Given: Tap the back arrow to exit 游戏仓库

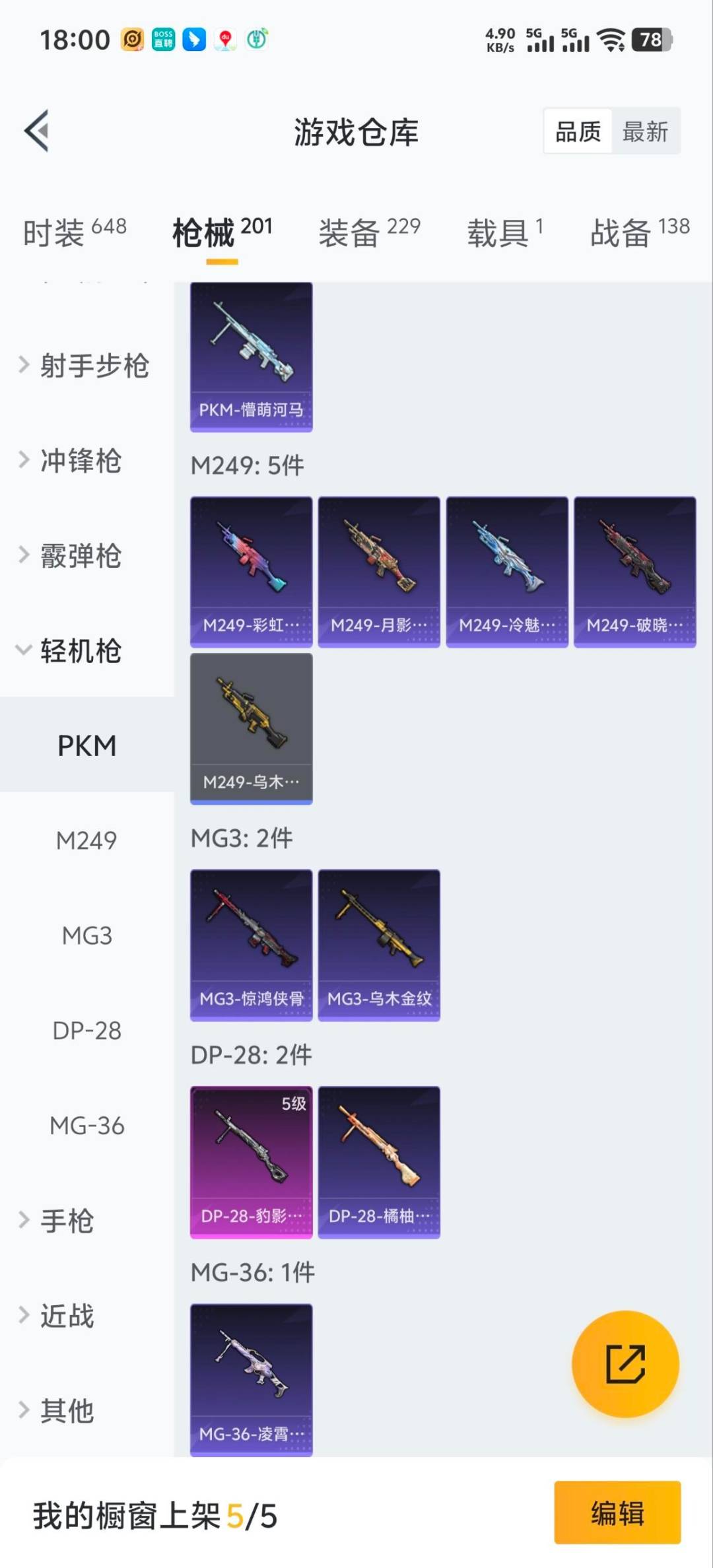Looking at the screenshot, I should [36, 131].
